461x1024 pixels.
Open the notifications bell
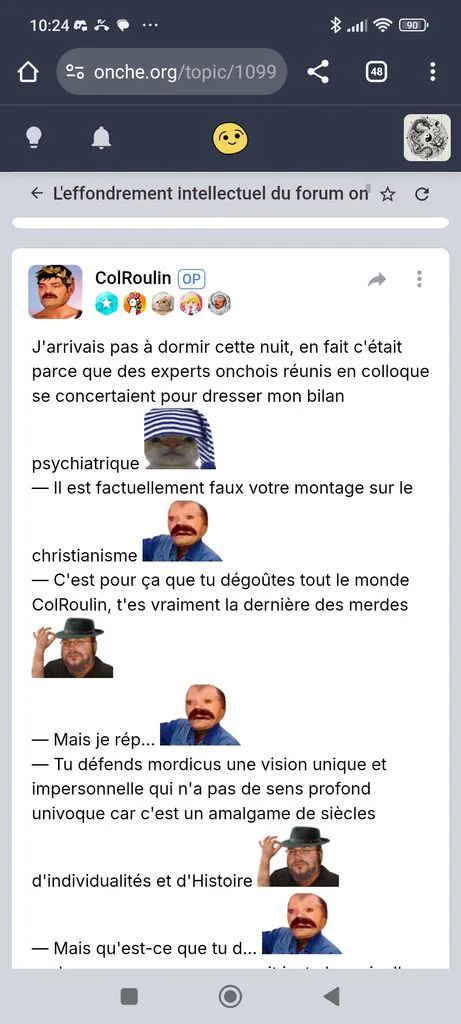[x=101, y=138]
